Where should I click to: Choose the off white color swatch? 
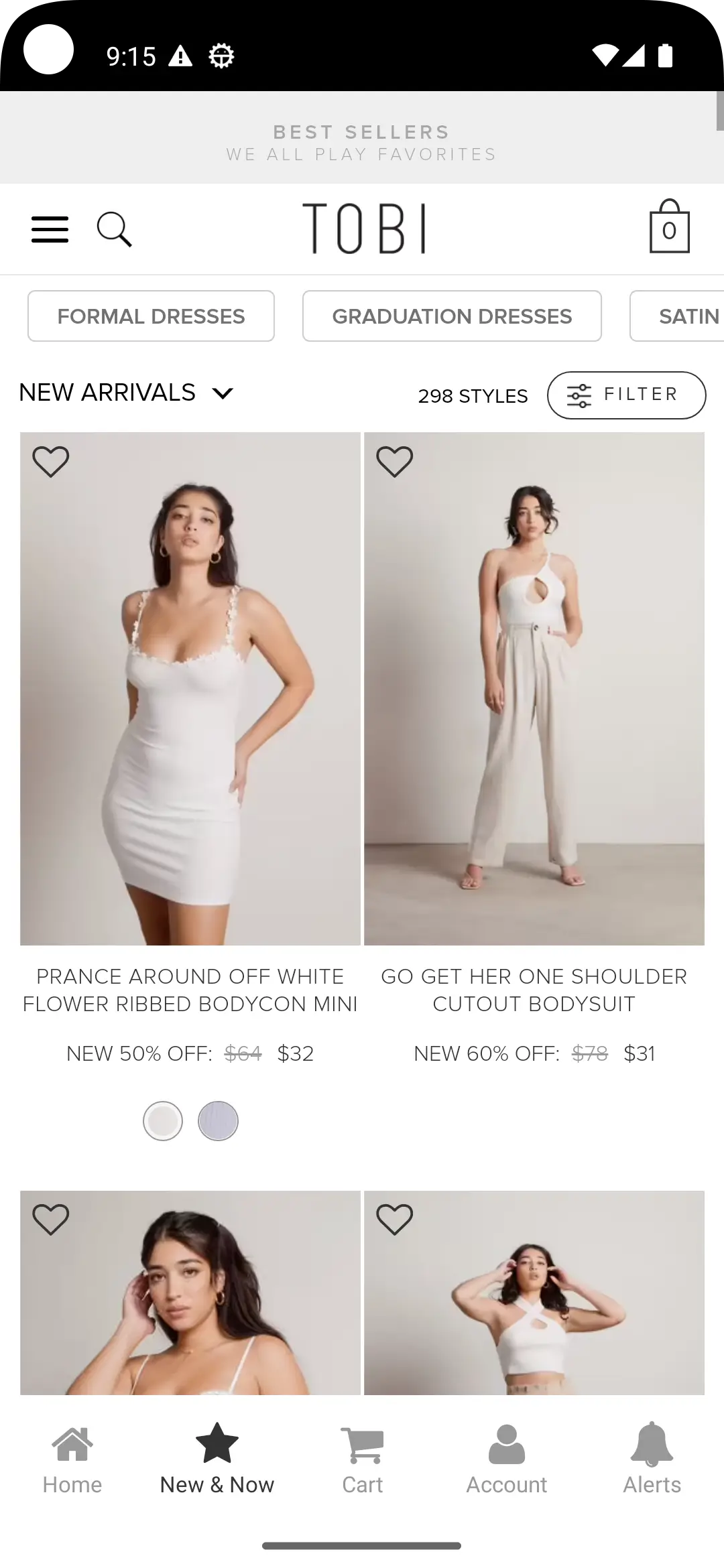[163, 1121]
